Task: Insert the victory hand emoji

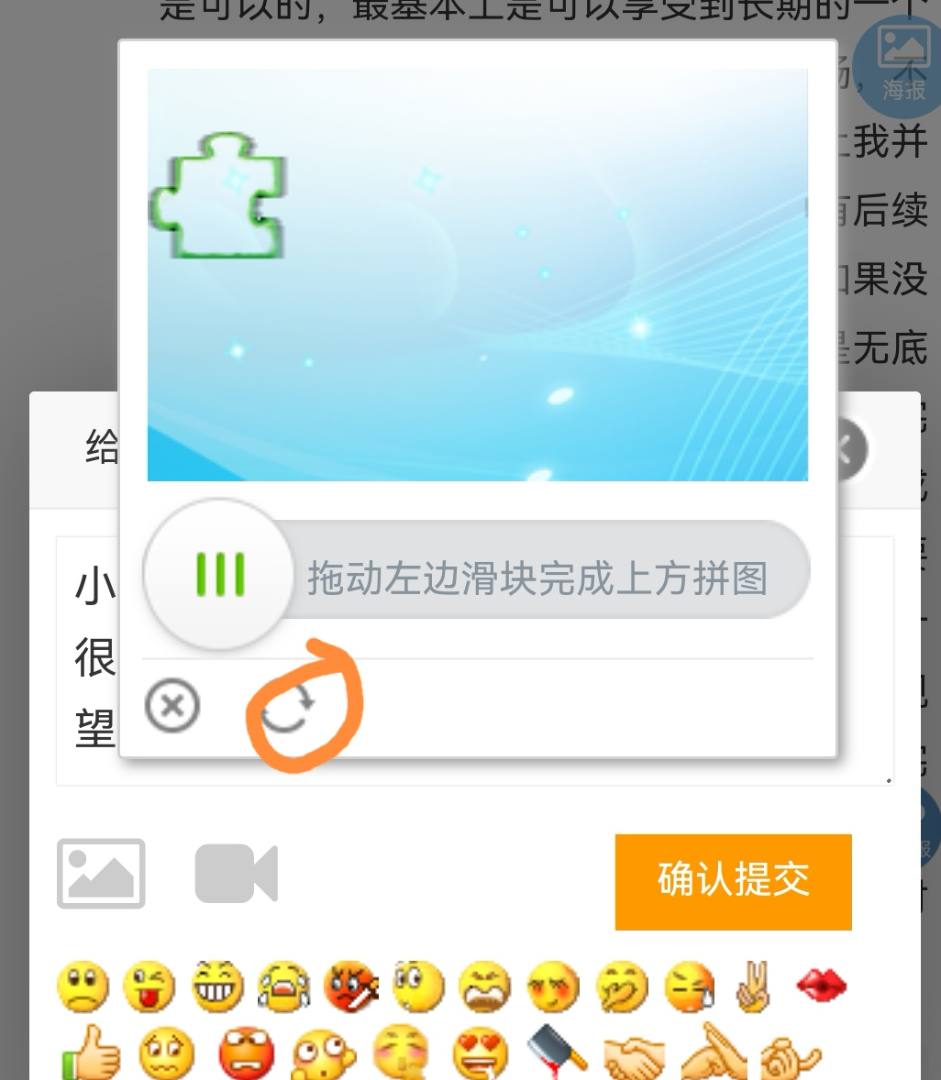Action: tap(753, 987)
